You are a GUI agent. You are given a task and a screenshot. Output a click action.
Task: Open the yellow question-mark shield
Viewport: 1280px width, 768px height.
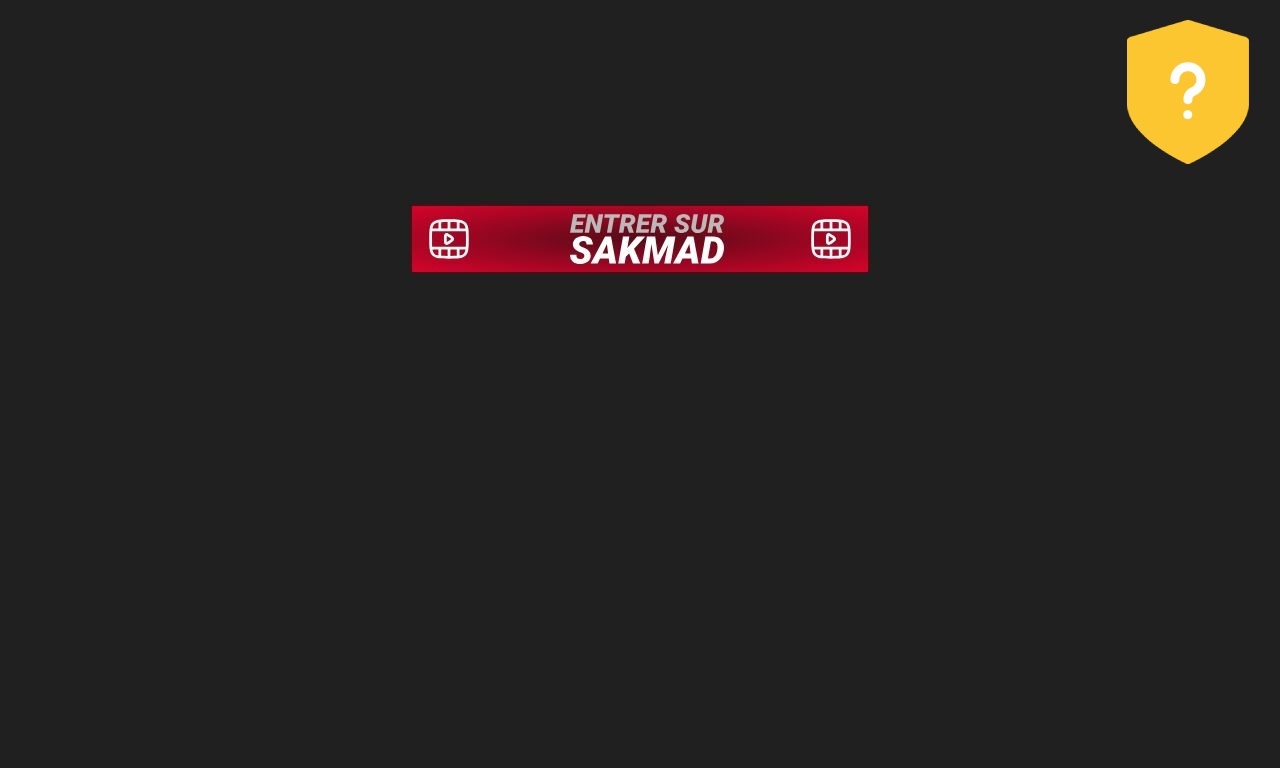1187,91
